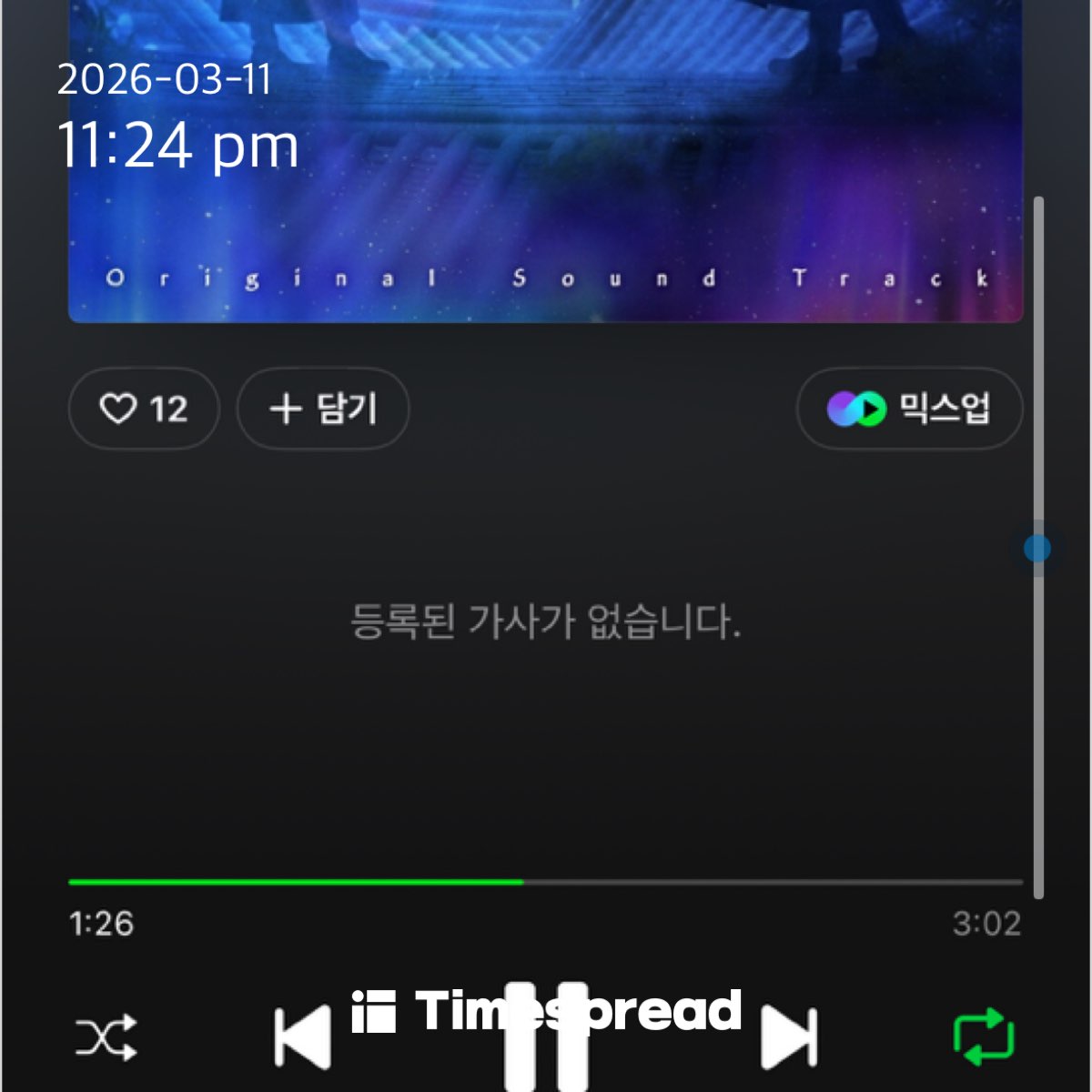1092x1092 pixels.
Task: Toggle the repeat mode
Action: [983, 1036]
